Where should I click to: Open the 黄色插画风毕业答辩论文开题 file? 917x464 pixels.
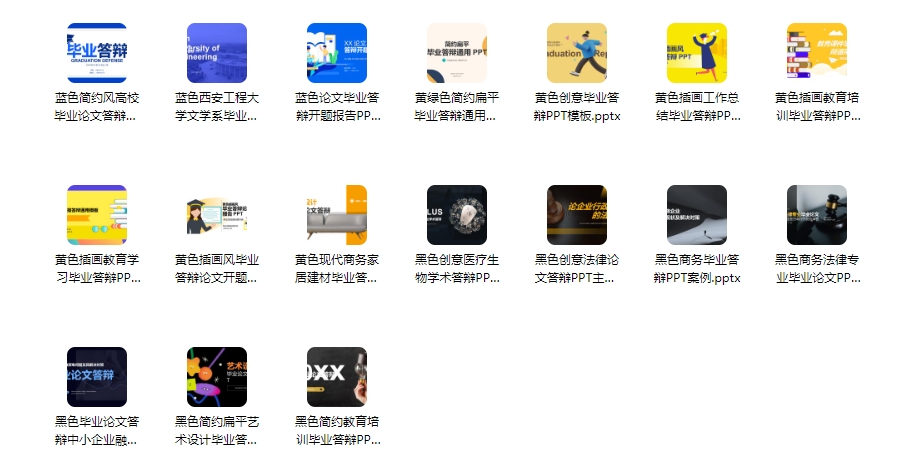click(217, 215)
